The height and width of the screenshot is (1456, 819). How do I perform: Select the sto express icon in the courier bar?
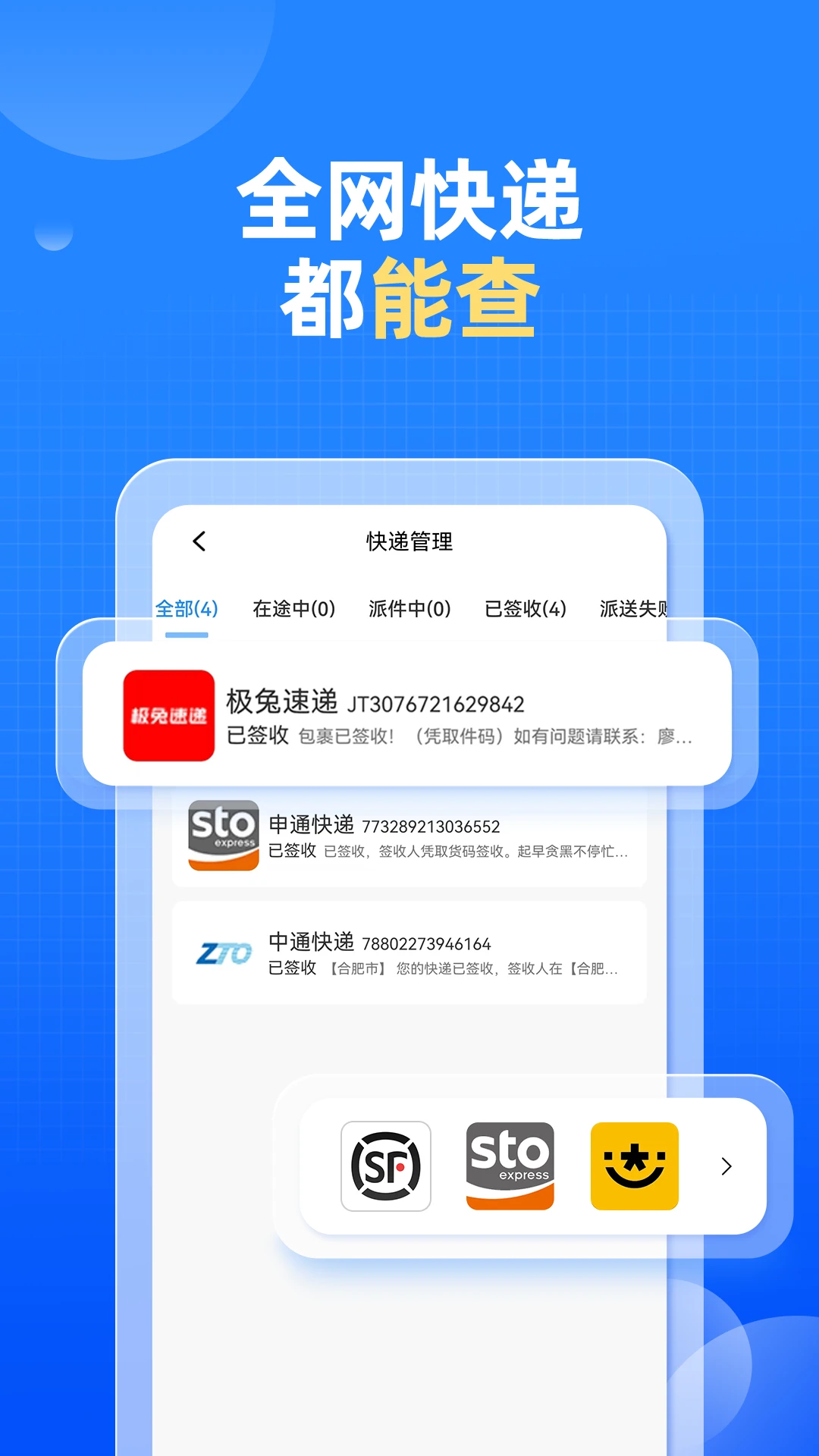click(510, 1166)
